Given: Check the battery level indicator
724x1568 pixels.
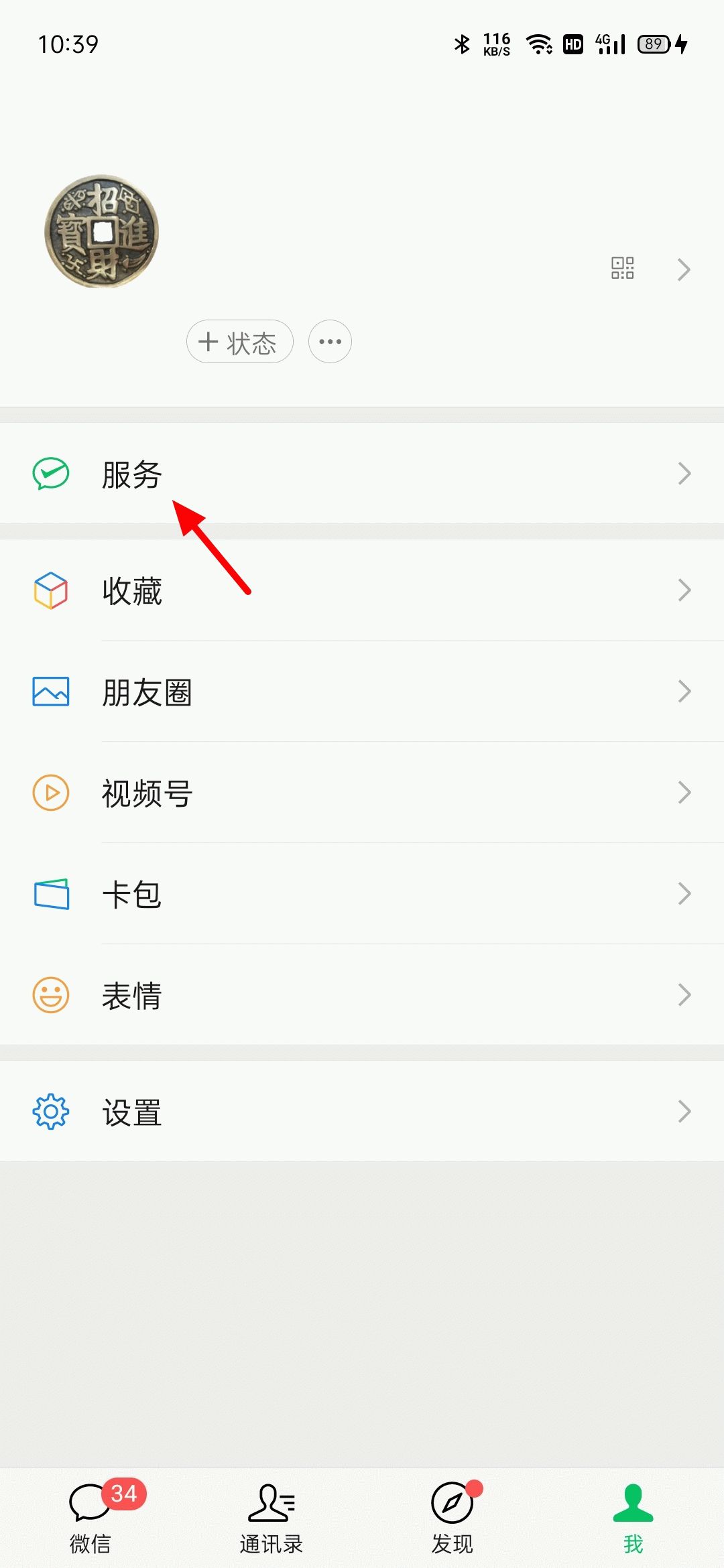Looking at the screenshot, I should (x=654, y=43).
